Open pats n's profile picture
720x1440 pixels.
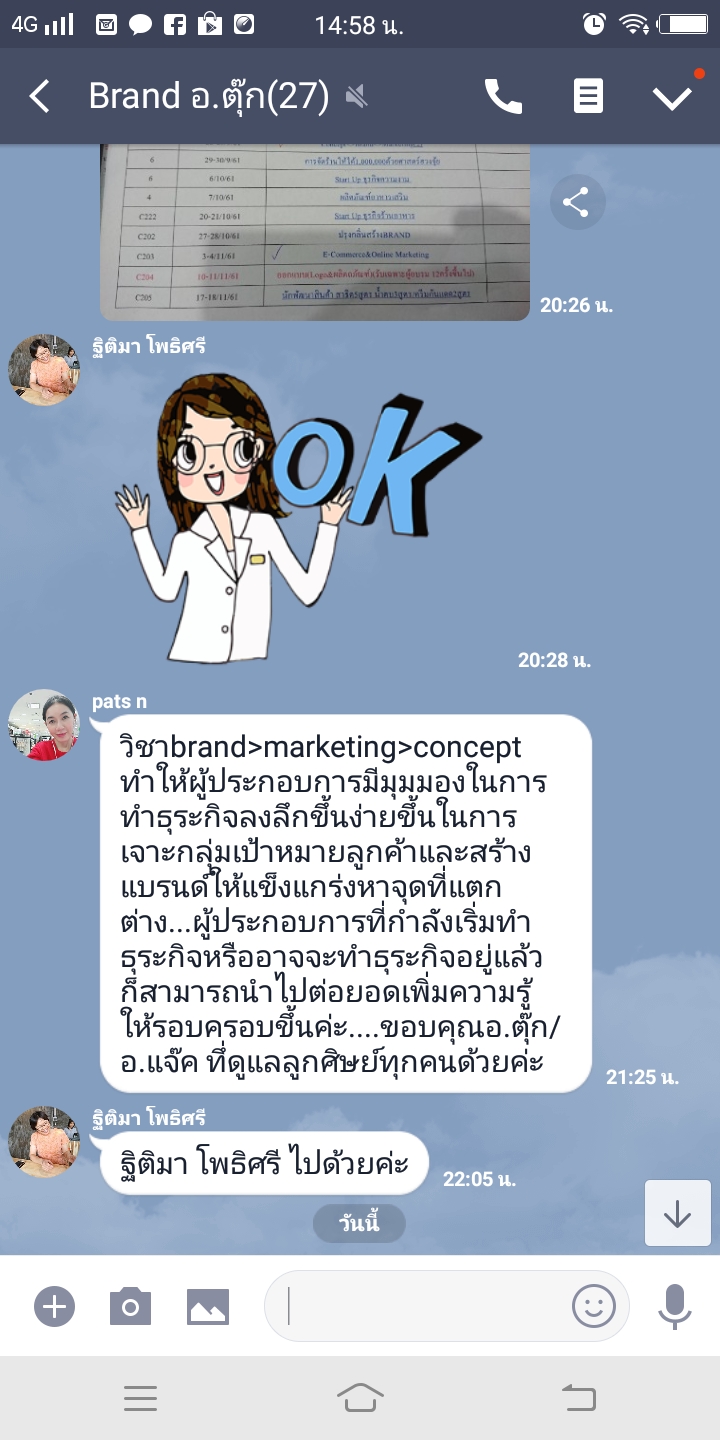click(44, 725)
